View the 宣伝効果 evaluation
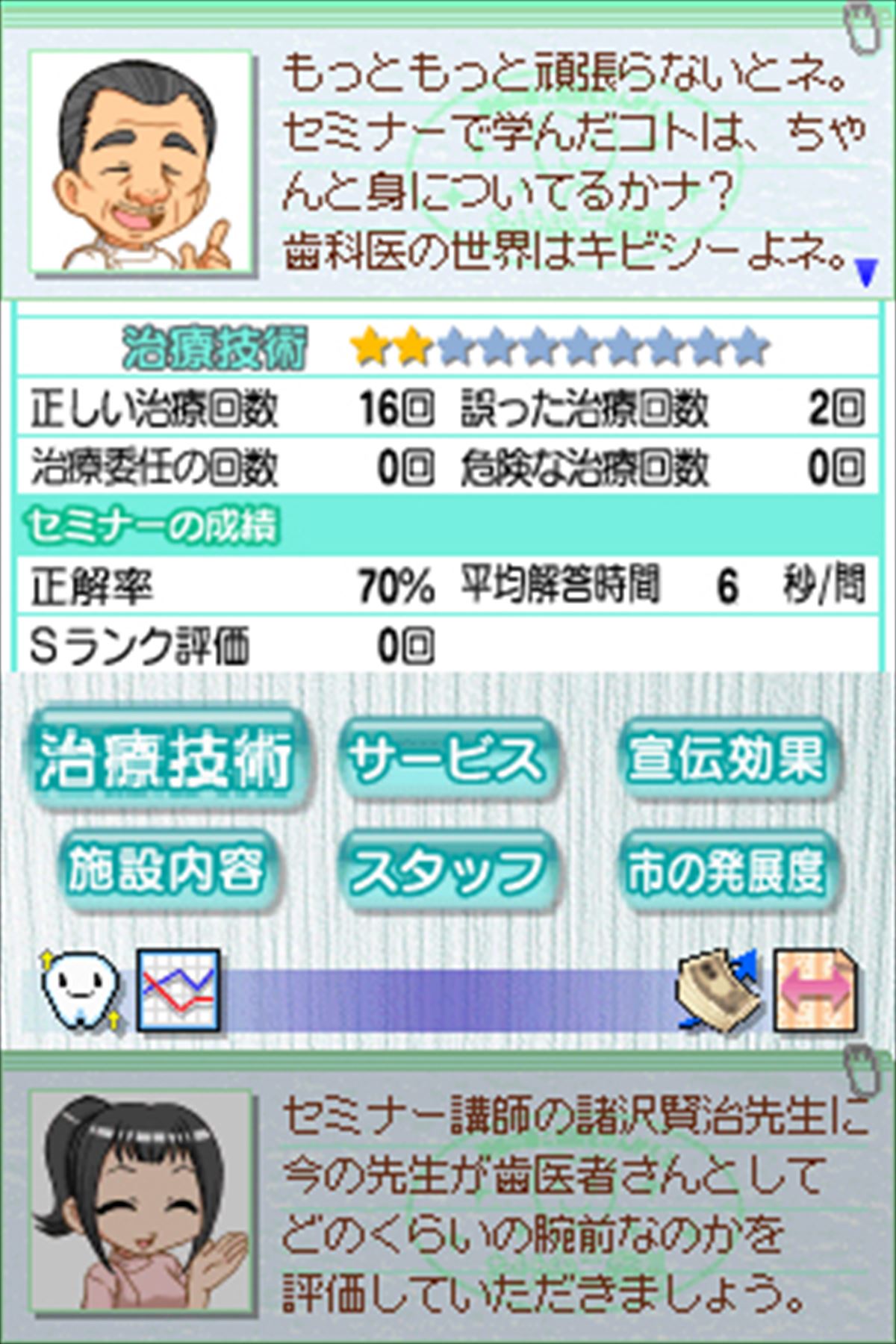 [726, 760]
